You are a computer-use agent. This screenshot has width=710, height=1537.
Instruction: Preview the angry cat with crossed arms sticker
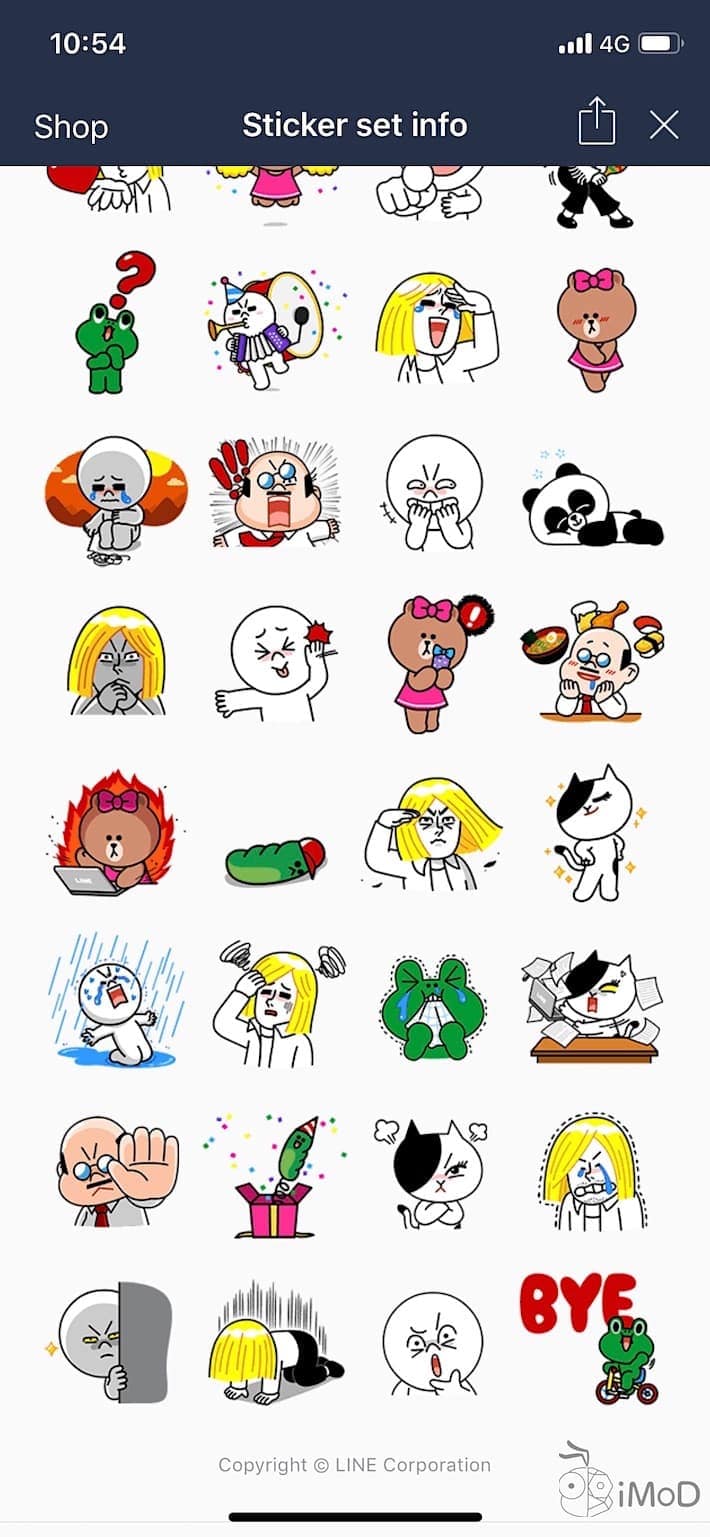pyautogui.click(x=434, y=1170)
